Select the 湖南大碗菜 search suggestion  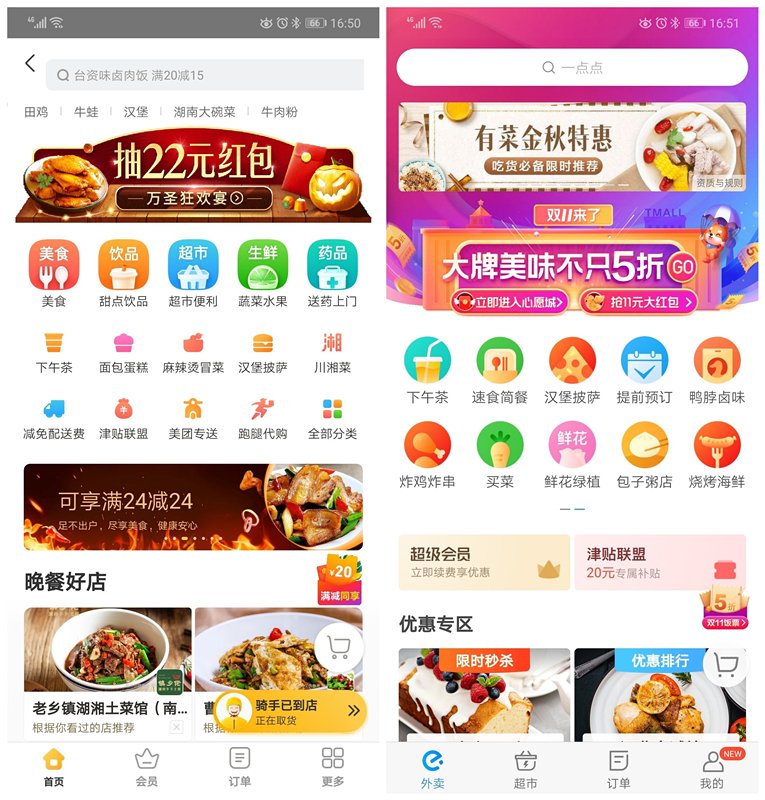coord(204,112)
